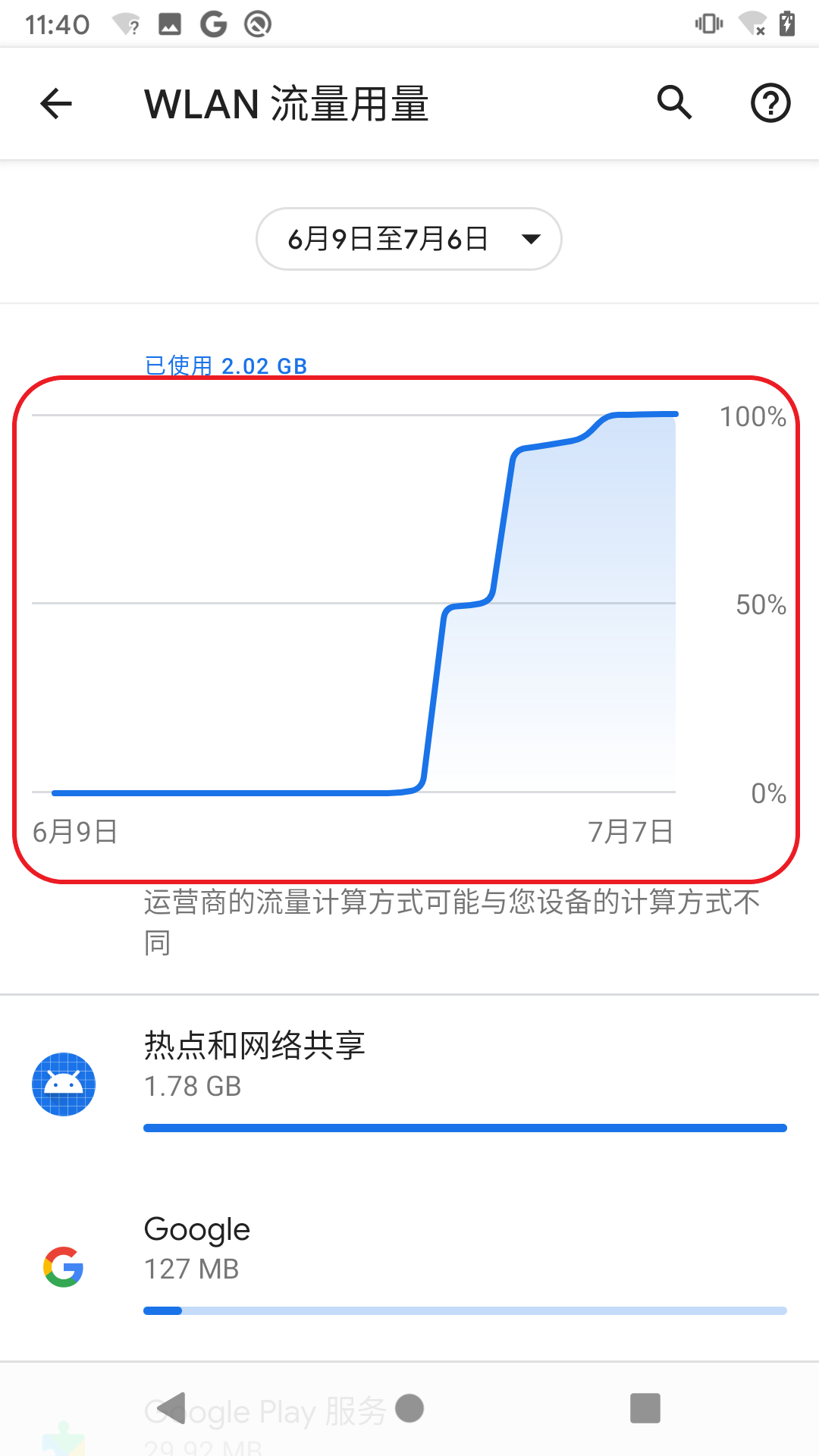
Task: Open search in WLAN 流量用量 screen
Action: coord(673,103)
